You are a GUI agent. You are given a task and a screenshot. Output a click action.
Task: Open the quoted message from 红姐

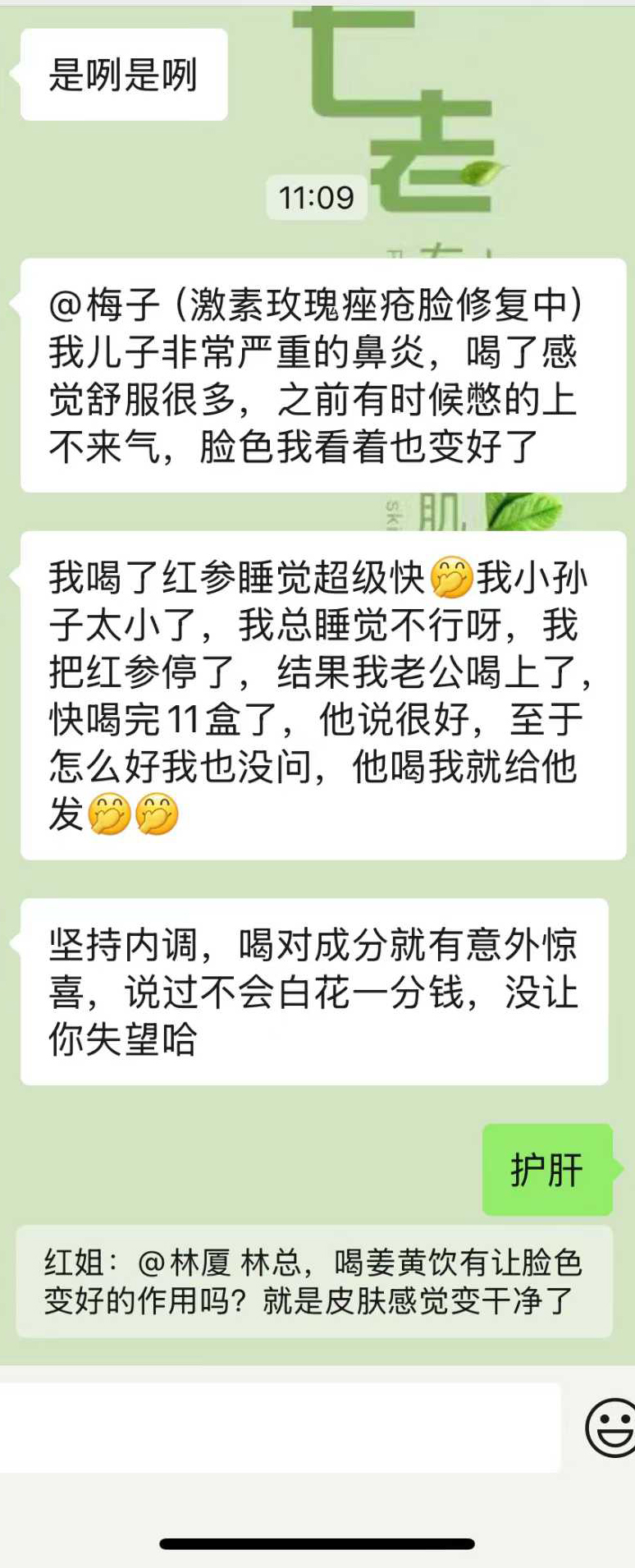313,1281
